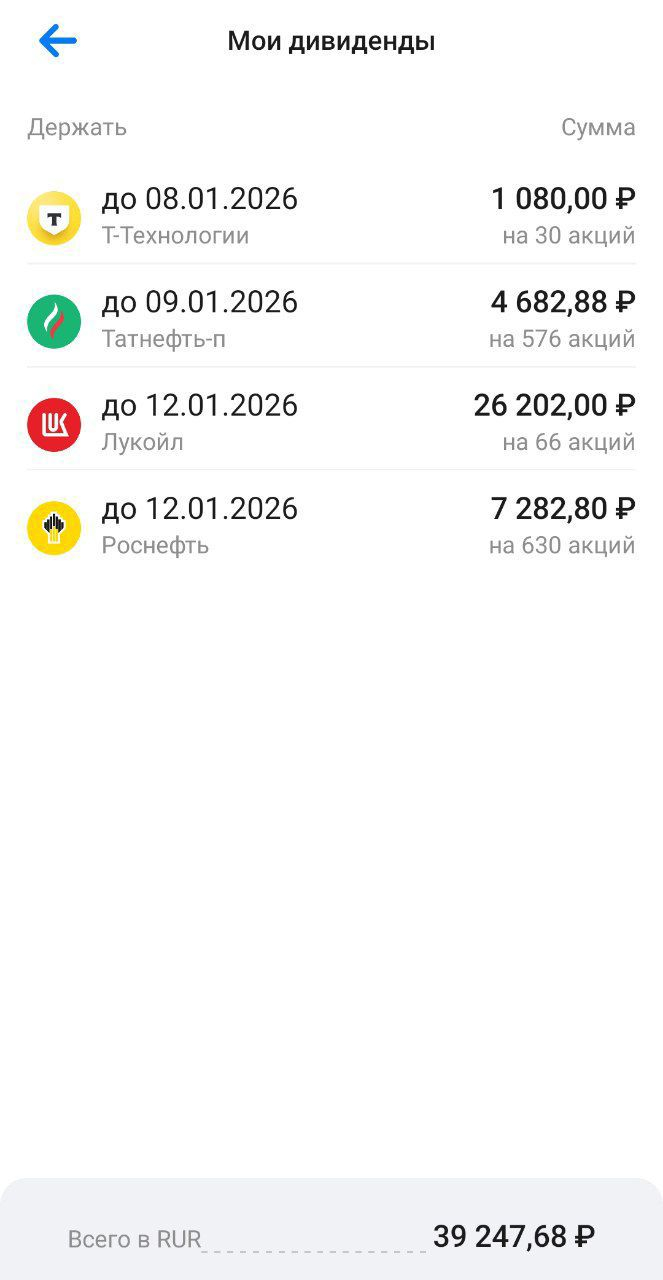The image size is (663, 1280).
Task: Open the Т-Технологии dividend row
Action: 330,216
